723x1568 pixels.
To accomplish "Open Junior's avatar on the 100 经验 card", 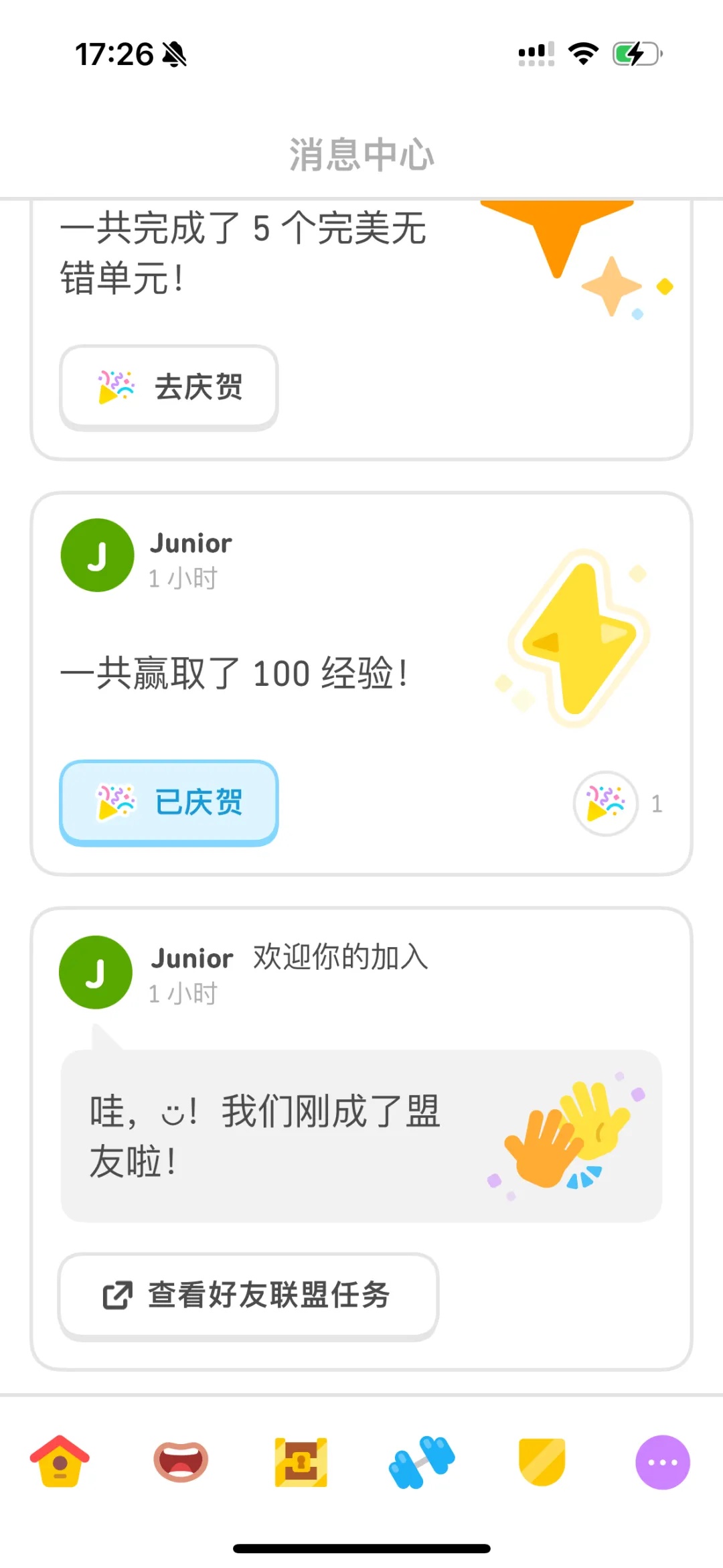I will [97, 555].
